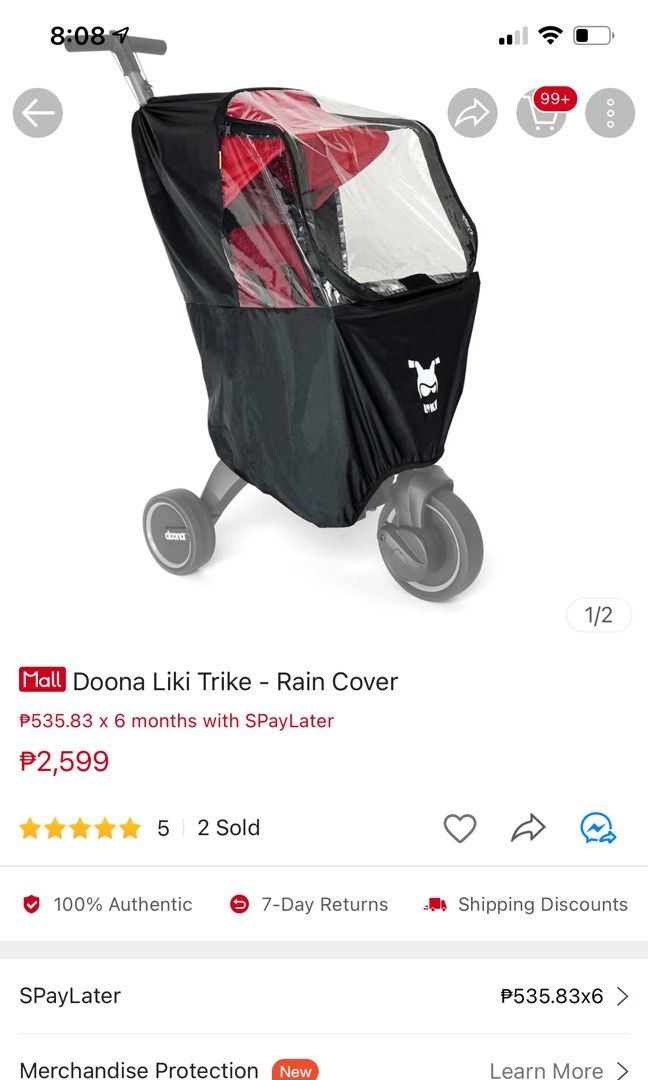
Task: Share via arrow icon beside the heart
Action: click(528, 828)
